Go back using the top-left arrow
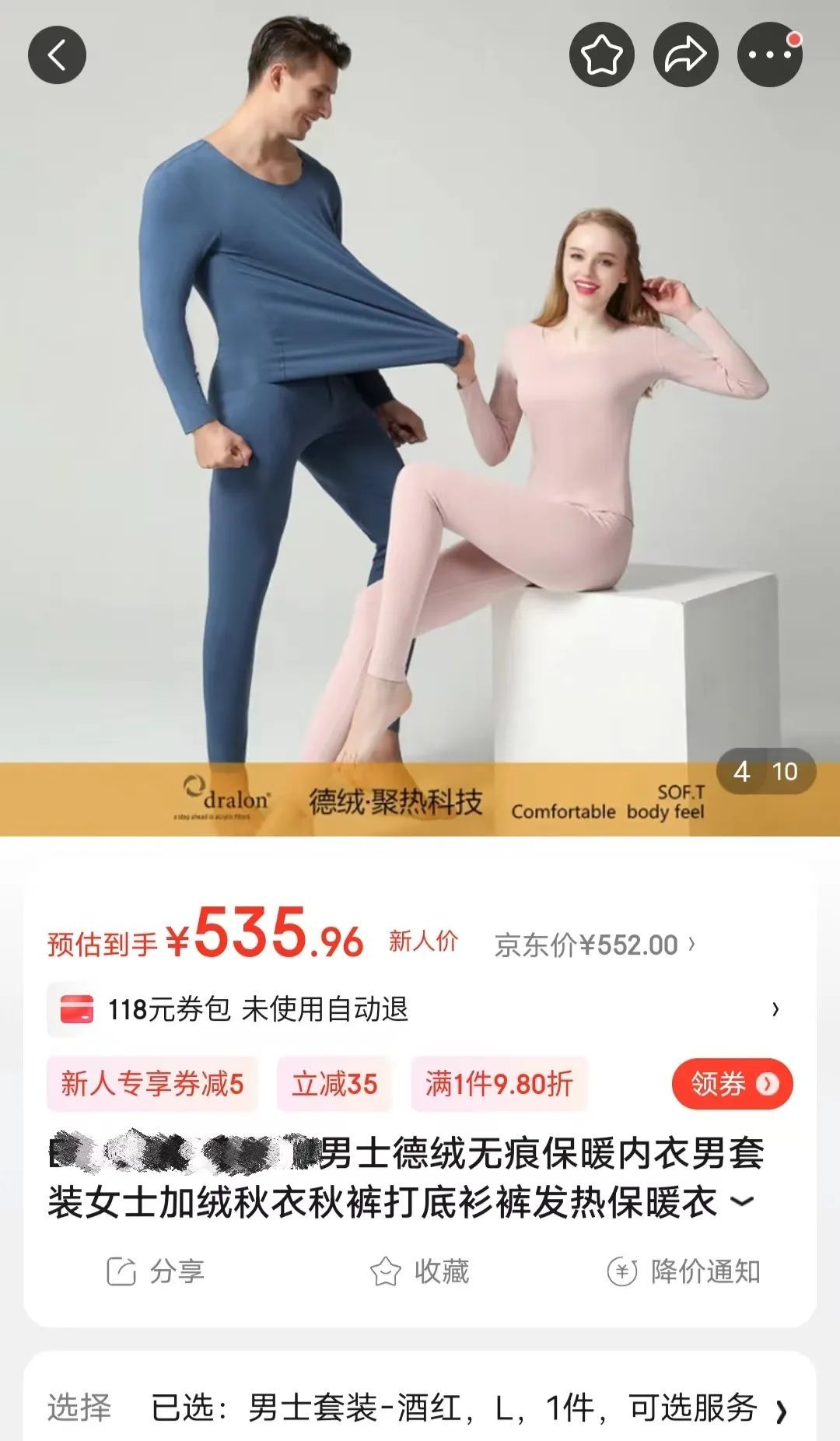The height and width of the screenshot is (1441, 840). 57,54
